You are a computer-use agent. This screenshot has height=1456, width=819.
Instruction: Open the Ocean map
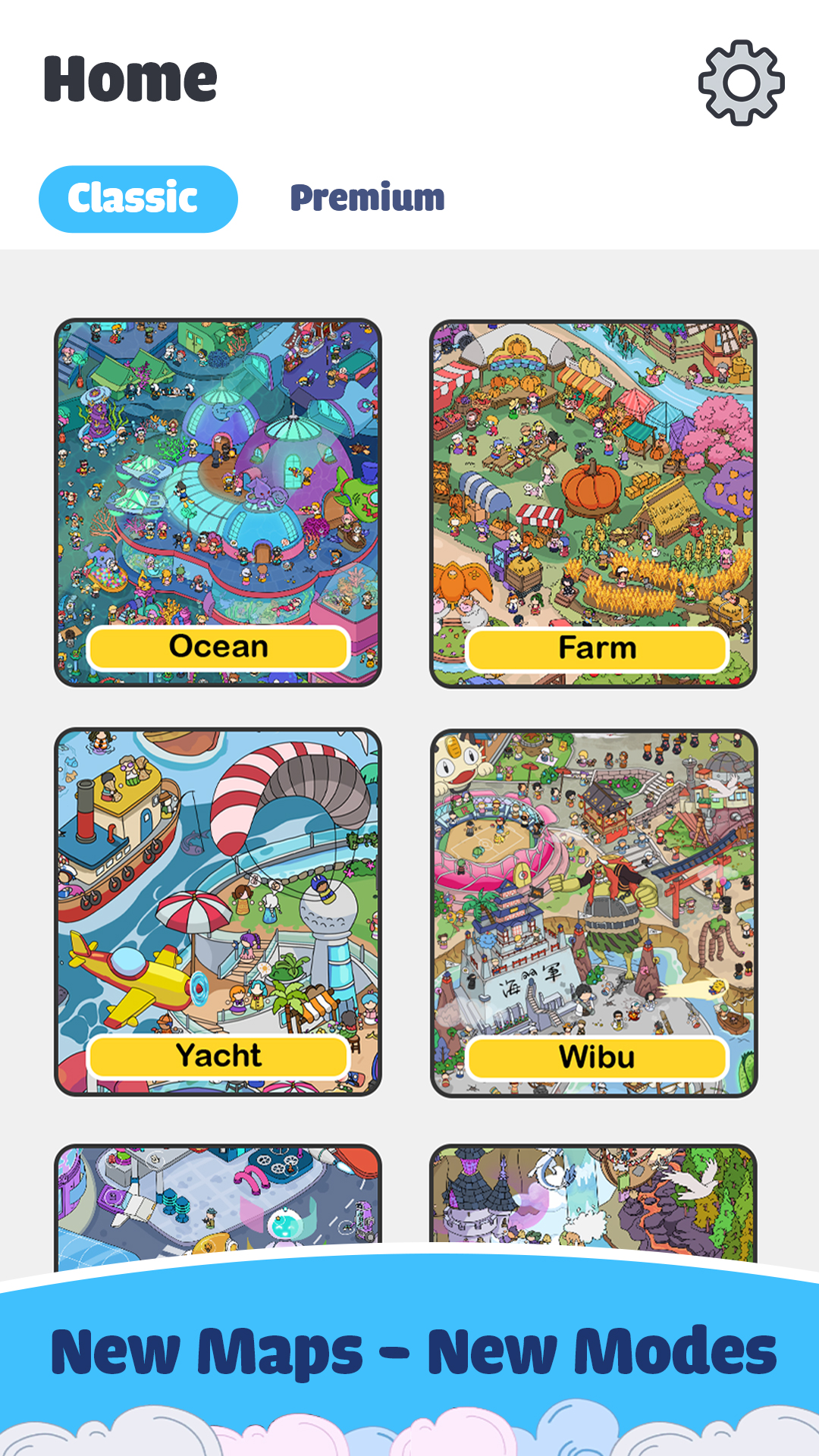218,502
